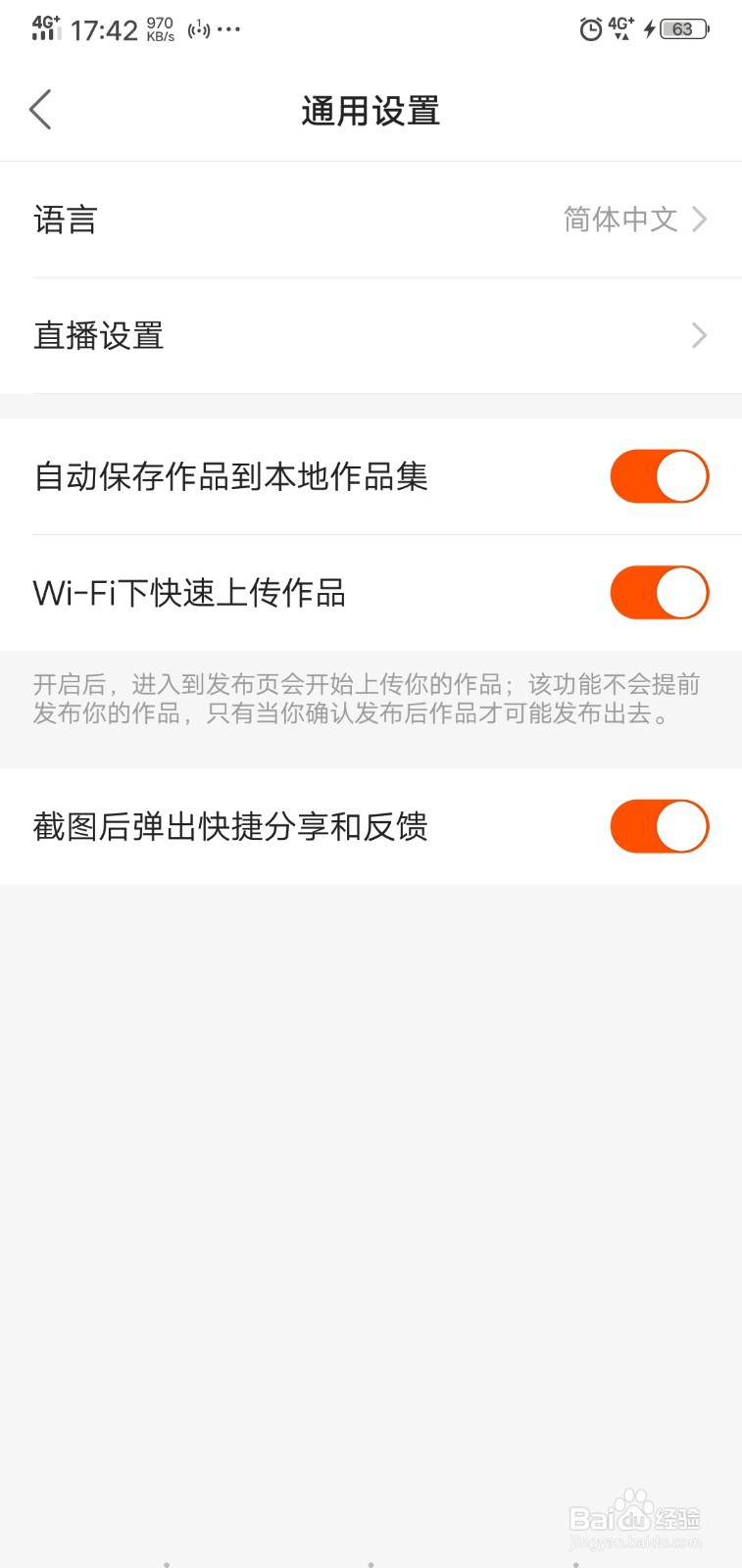Open 直播设置 row
The image size is (742, 1568).
coord(371,336)
